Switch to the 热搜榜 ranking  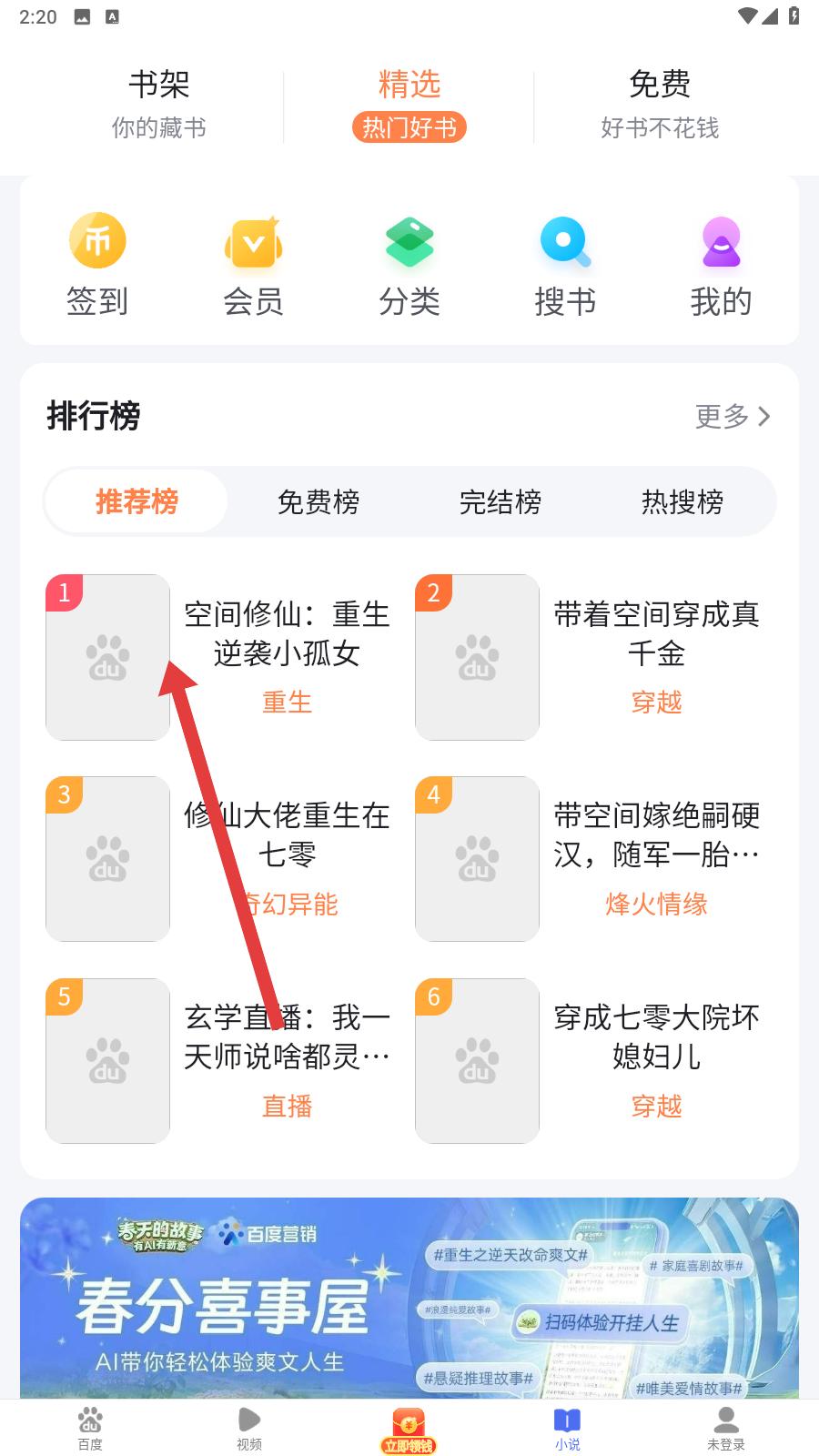[x=682, y=501]
